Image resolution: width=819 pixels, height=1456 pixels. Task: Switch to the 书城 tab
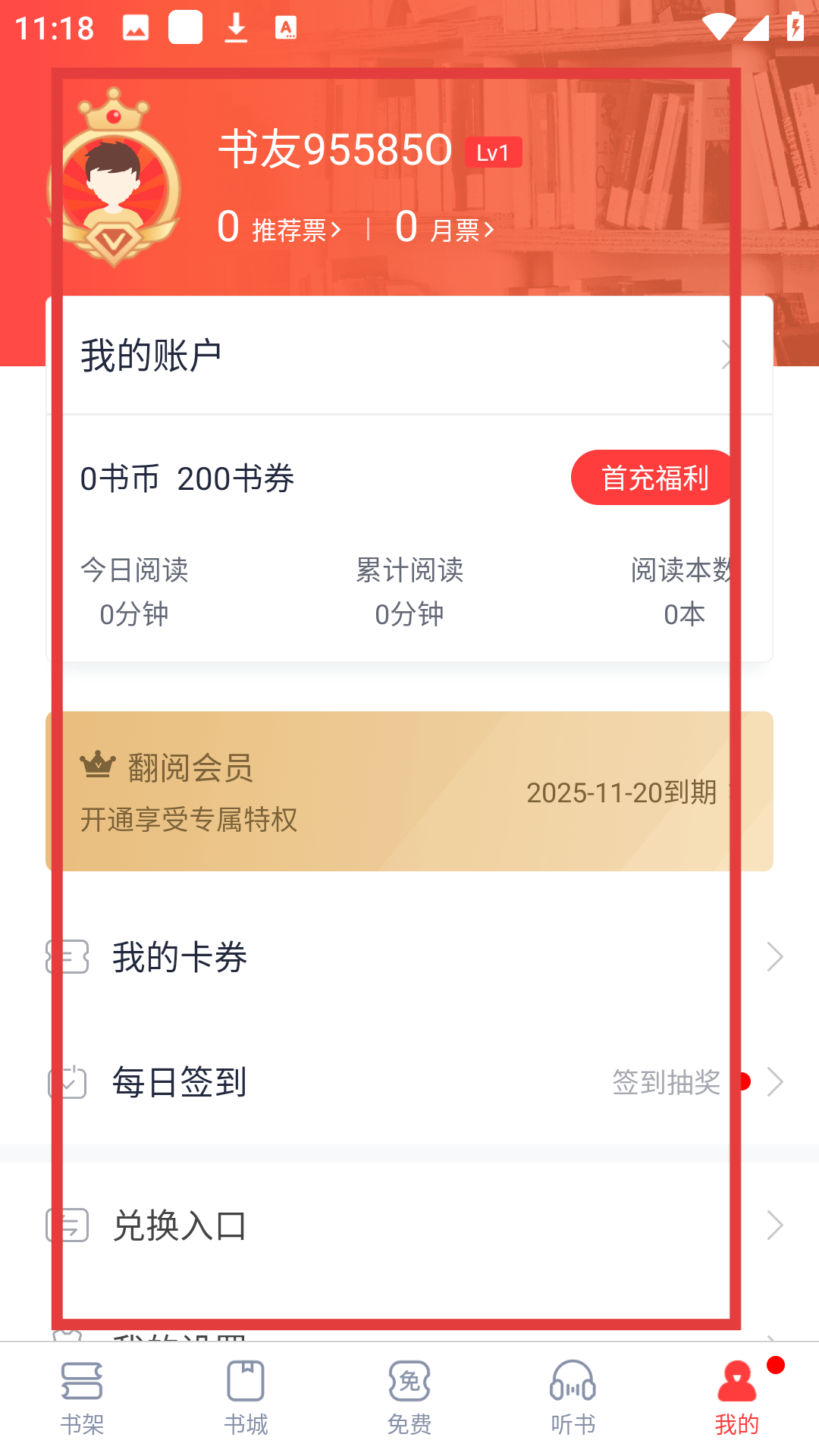(x=246, y=1399)
